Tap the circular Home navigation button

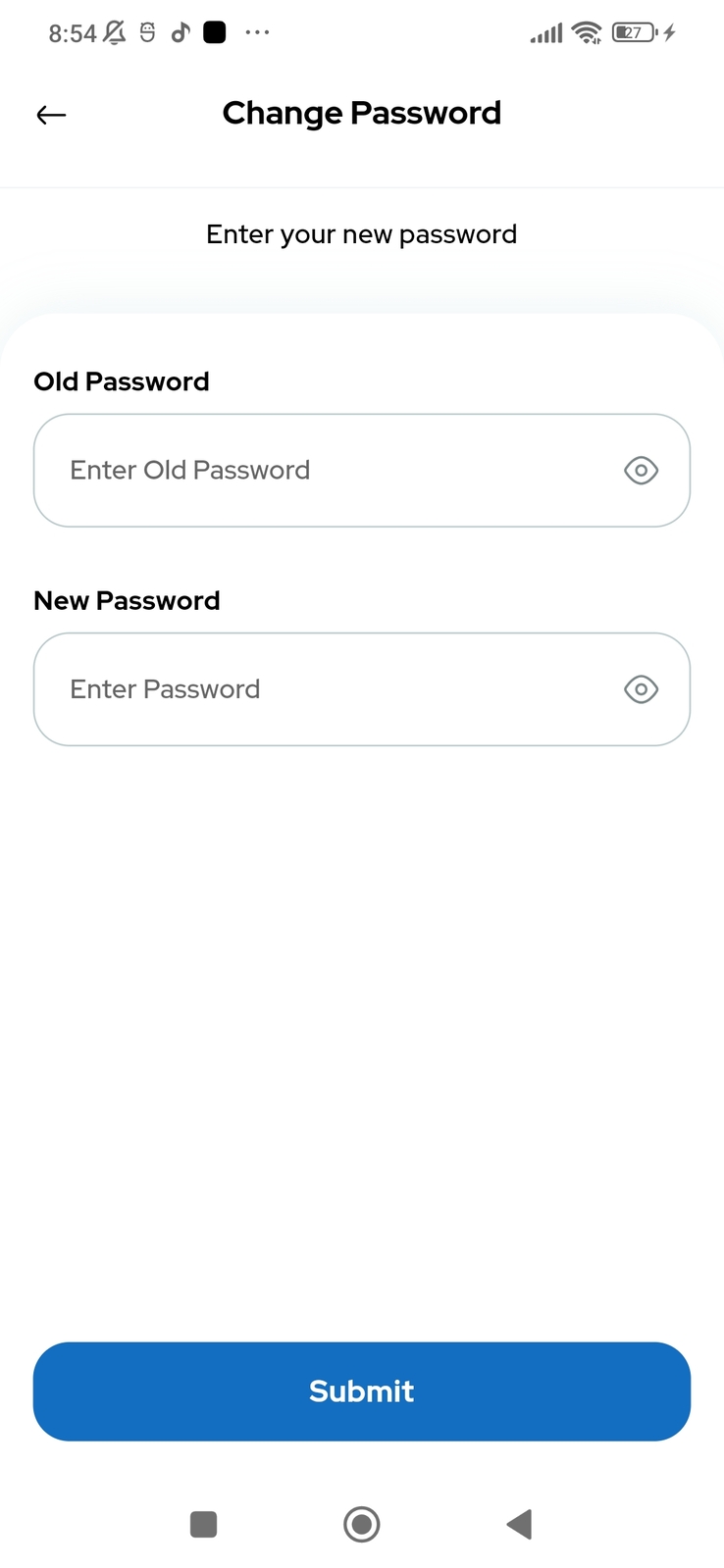pos(361,1524)
